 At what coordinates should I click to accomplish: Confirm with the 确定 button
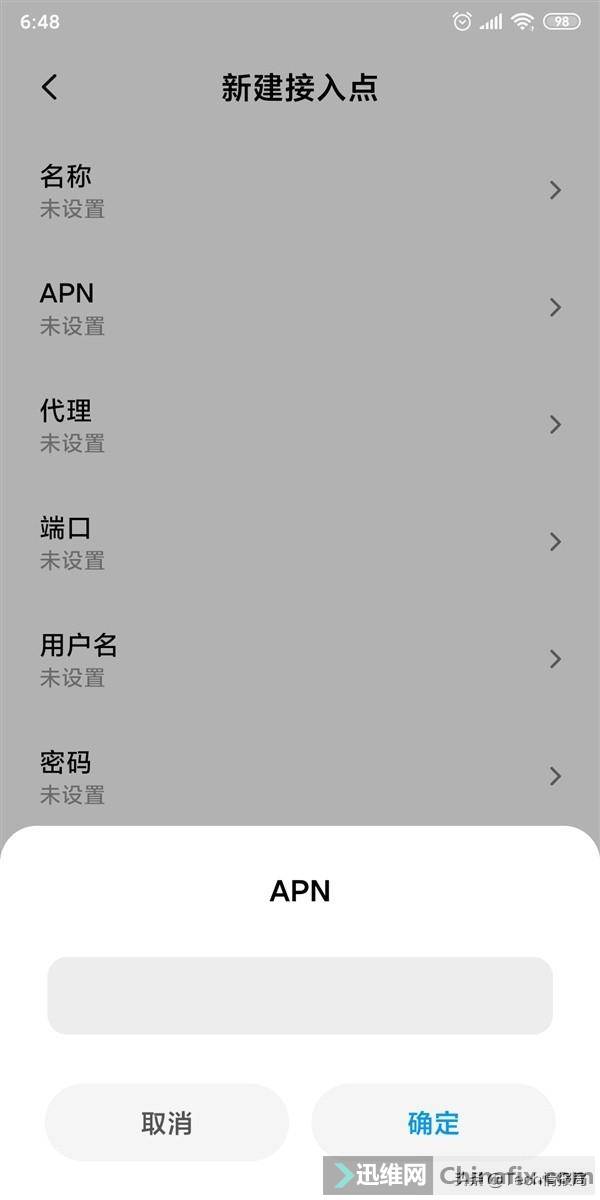pyautogui.click(x=433, y=1122)
